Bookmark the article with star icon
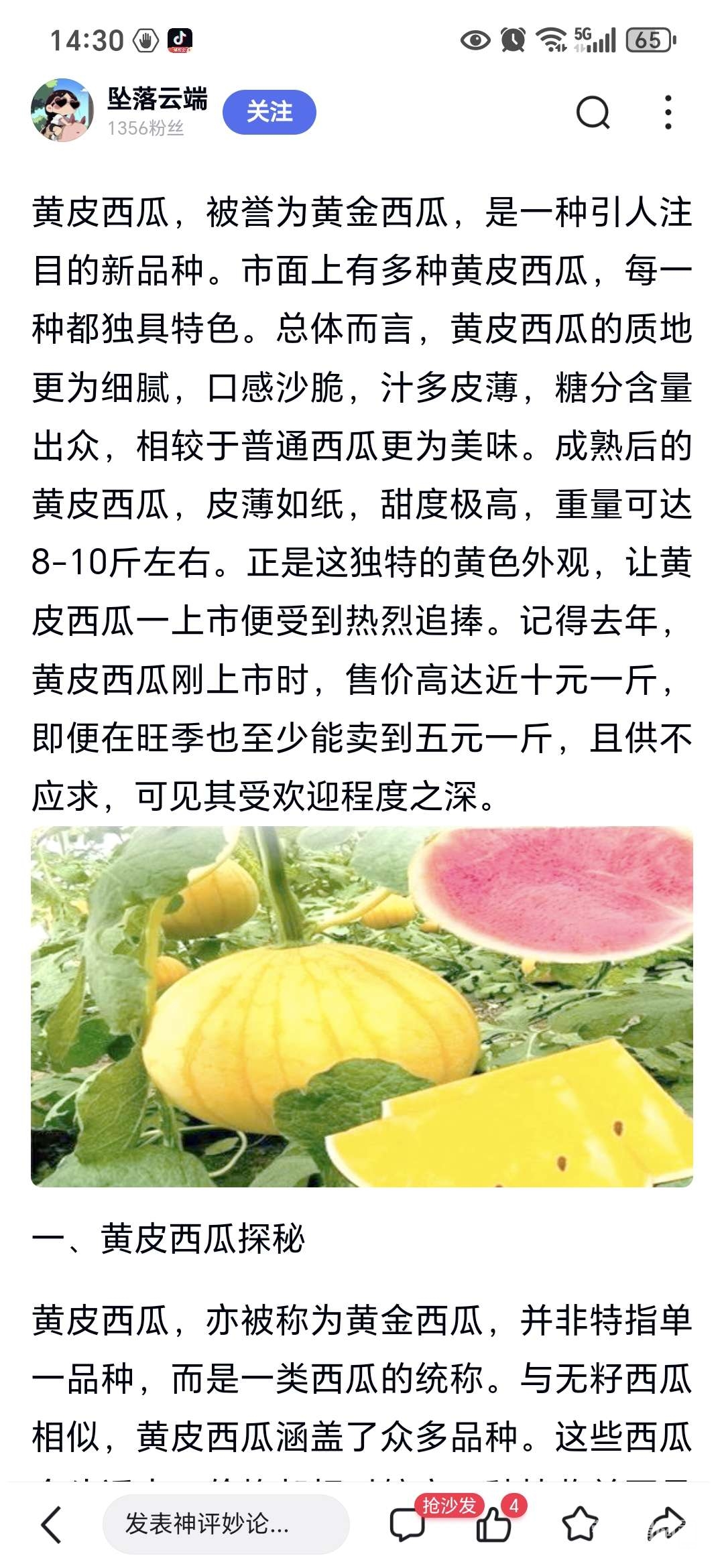The height and width of the screenshot is (1568, 724). (579, 1524)
